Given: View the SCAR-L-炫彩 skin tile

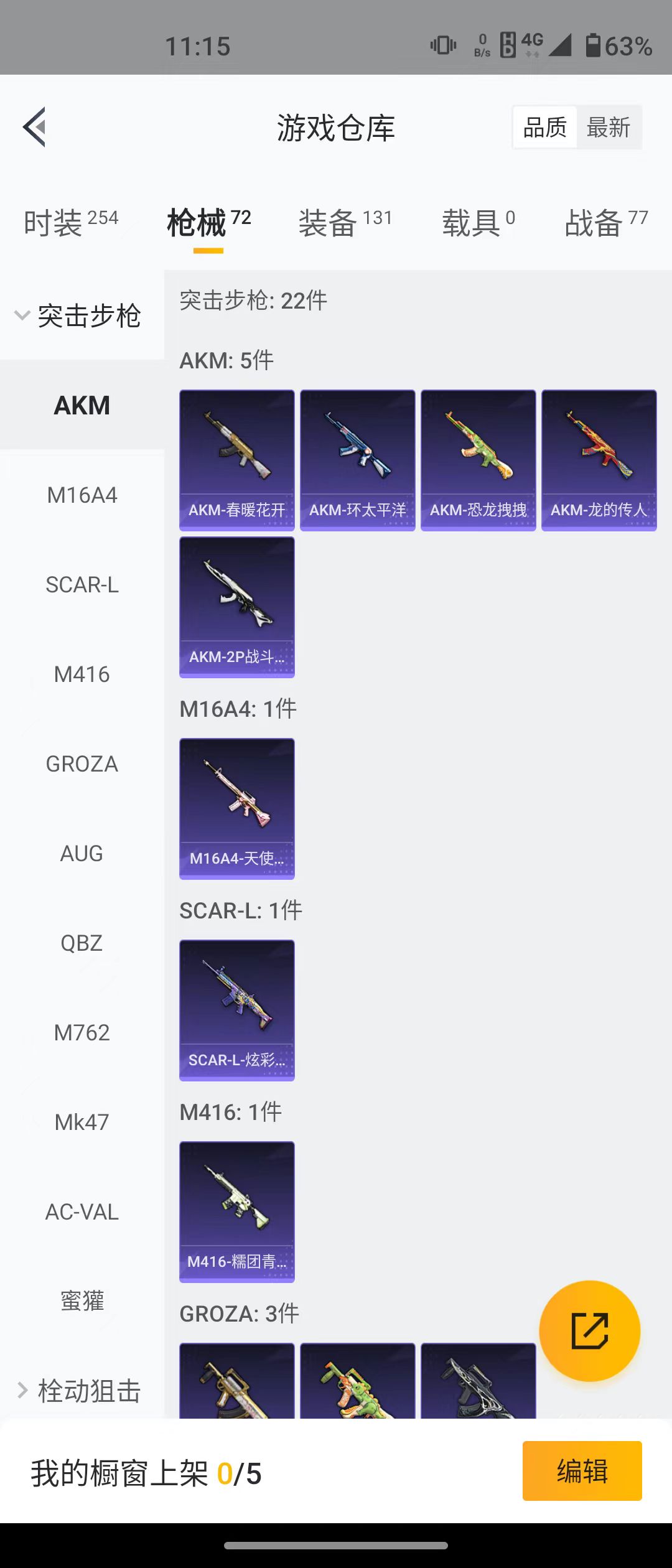Looking at the screenshot, I should pyautogui.click(x=237, y=1010).
